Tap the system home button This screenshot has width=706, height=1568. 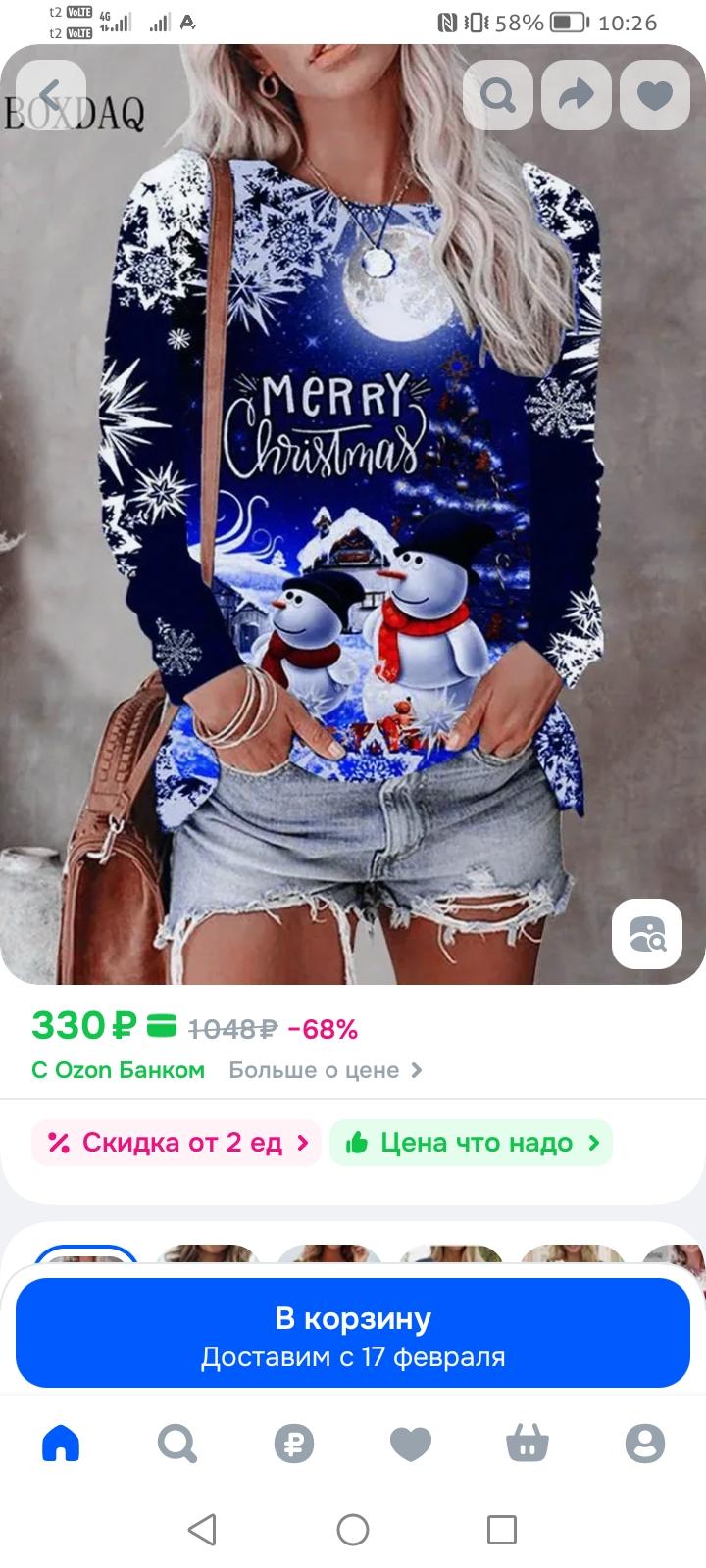pyautogui.click(x=353, y=1530)
